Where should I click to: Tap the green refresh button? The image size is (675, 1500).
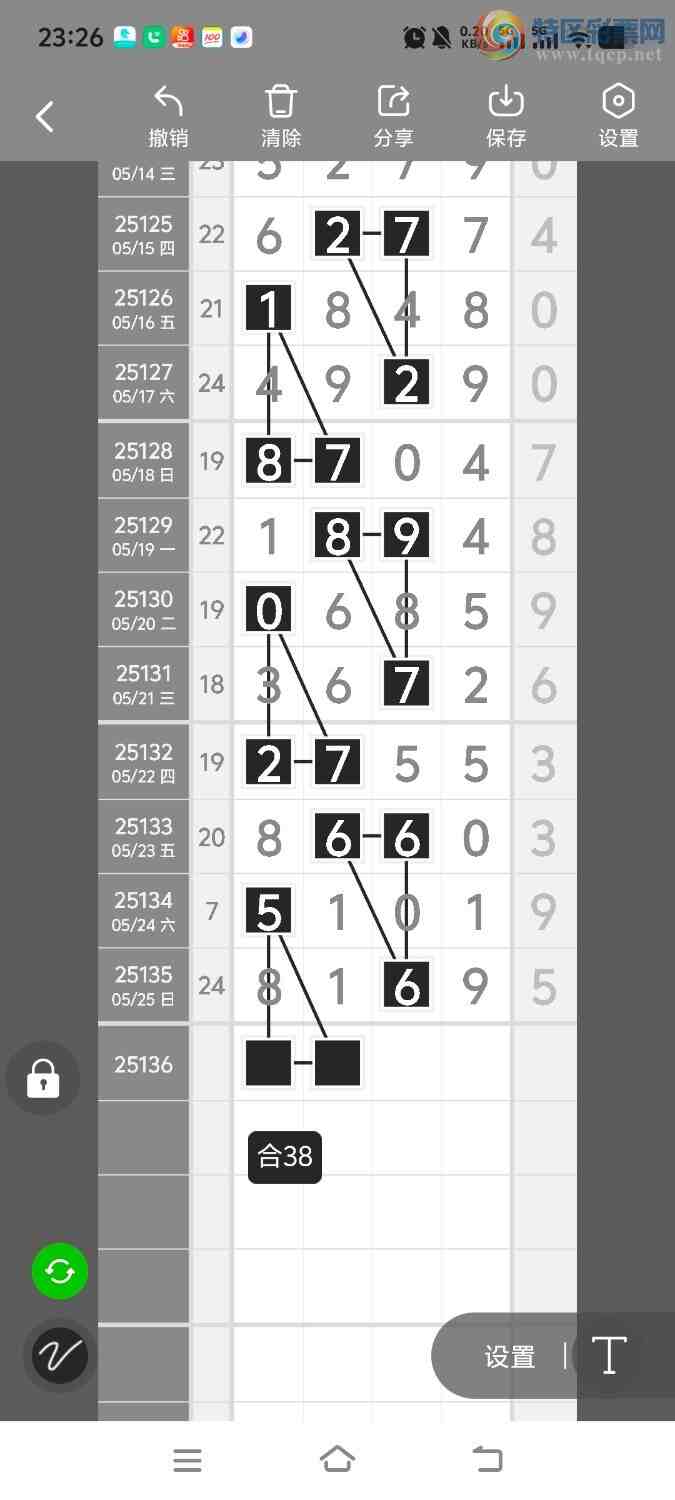tap(60, 1272)
